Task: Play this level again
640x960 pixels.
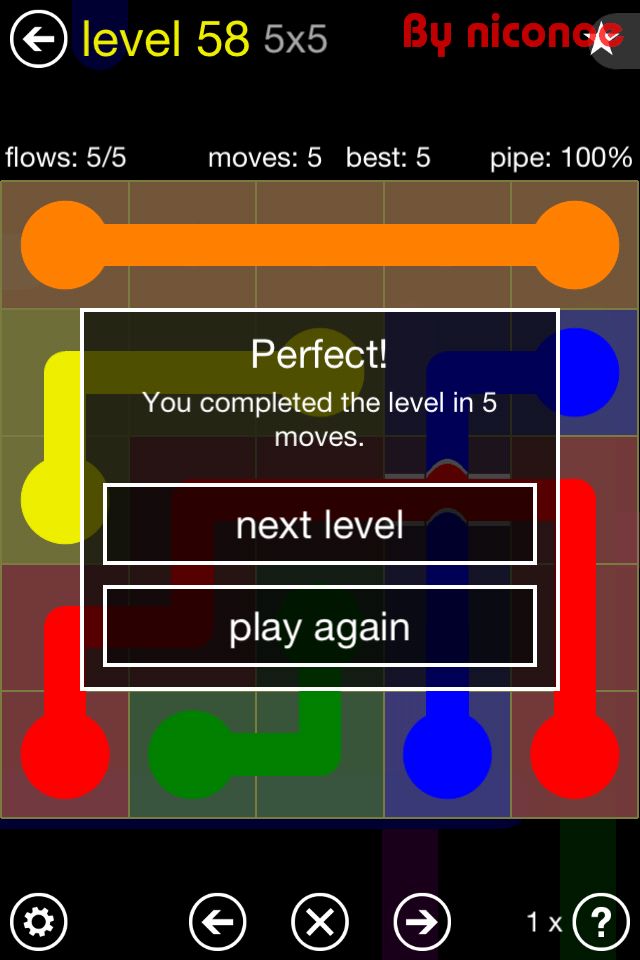Action: tap(320, 627)
